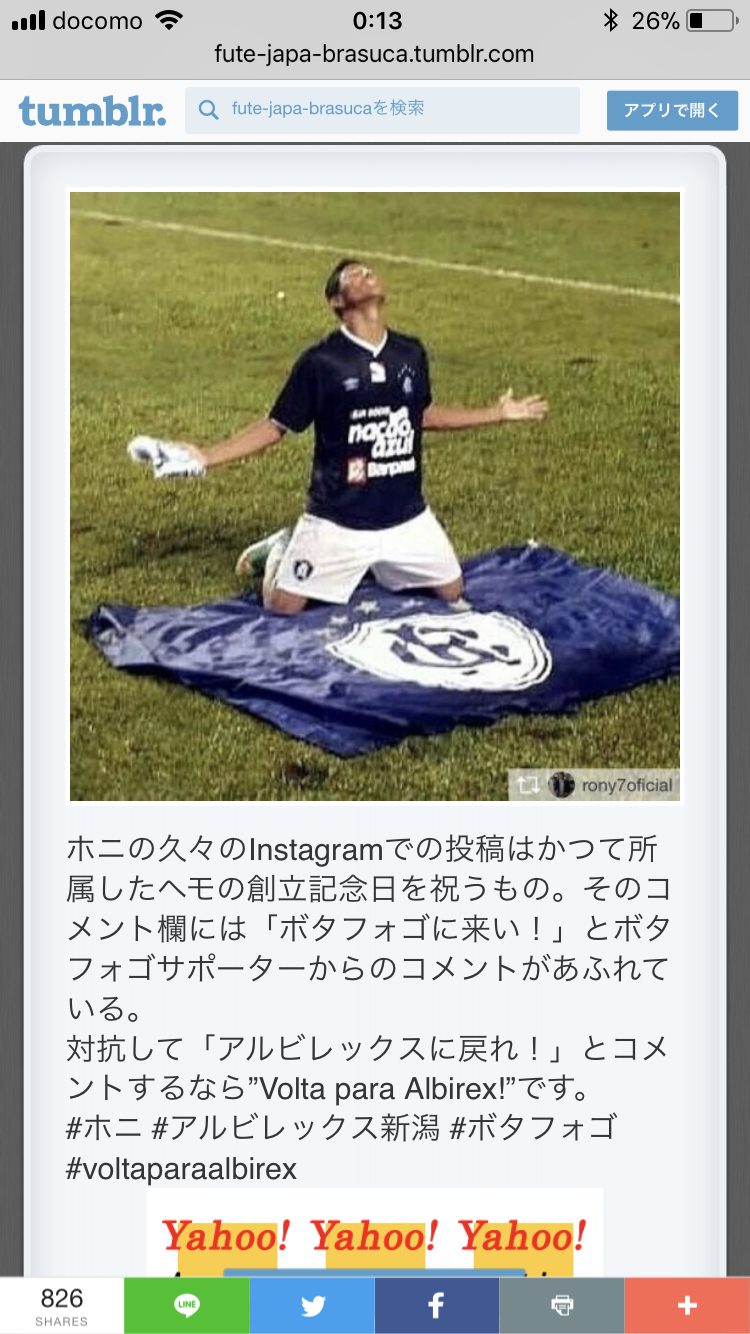
Task: Share this post on Twitter
Action: [x=312, y=1305]
